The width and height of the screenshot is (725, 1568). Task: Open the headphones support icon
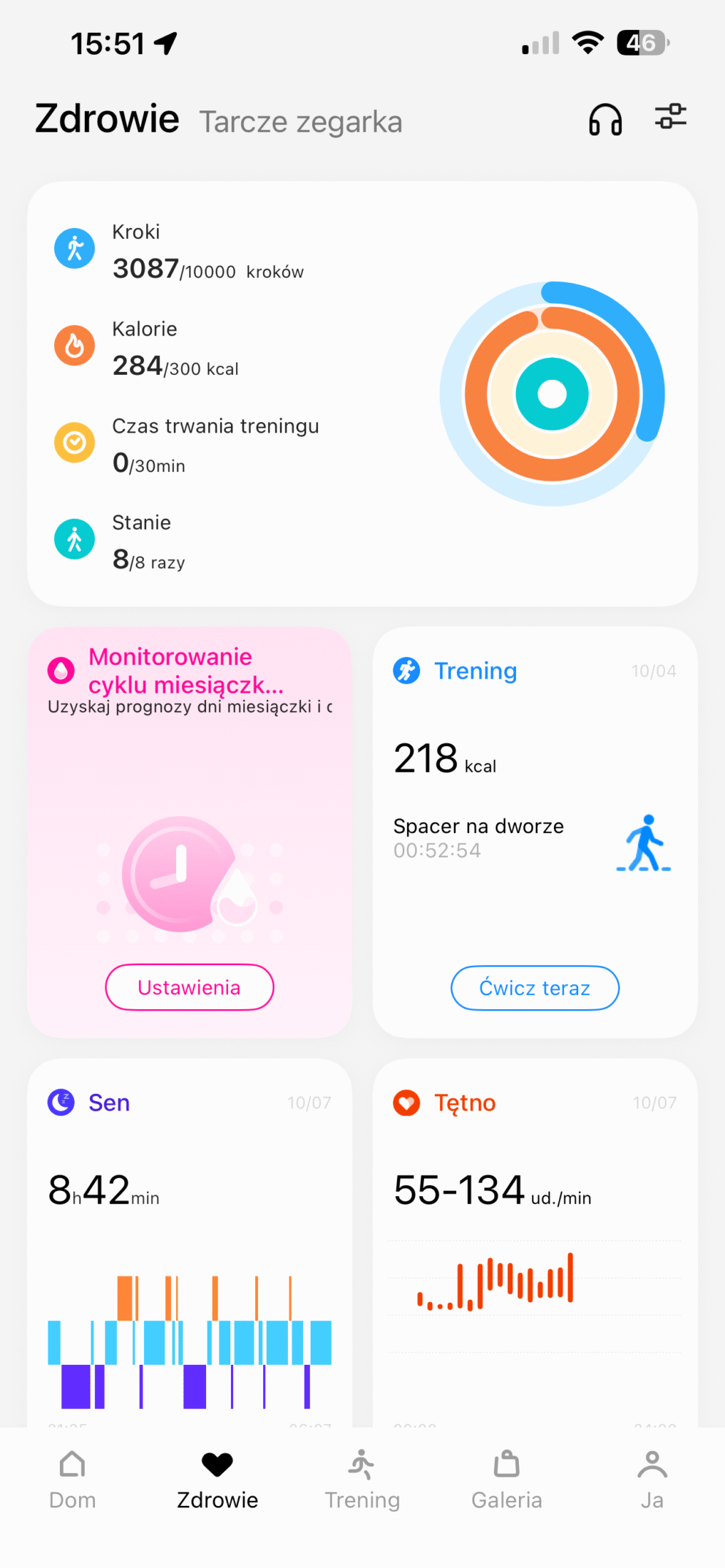pos(605,119)
